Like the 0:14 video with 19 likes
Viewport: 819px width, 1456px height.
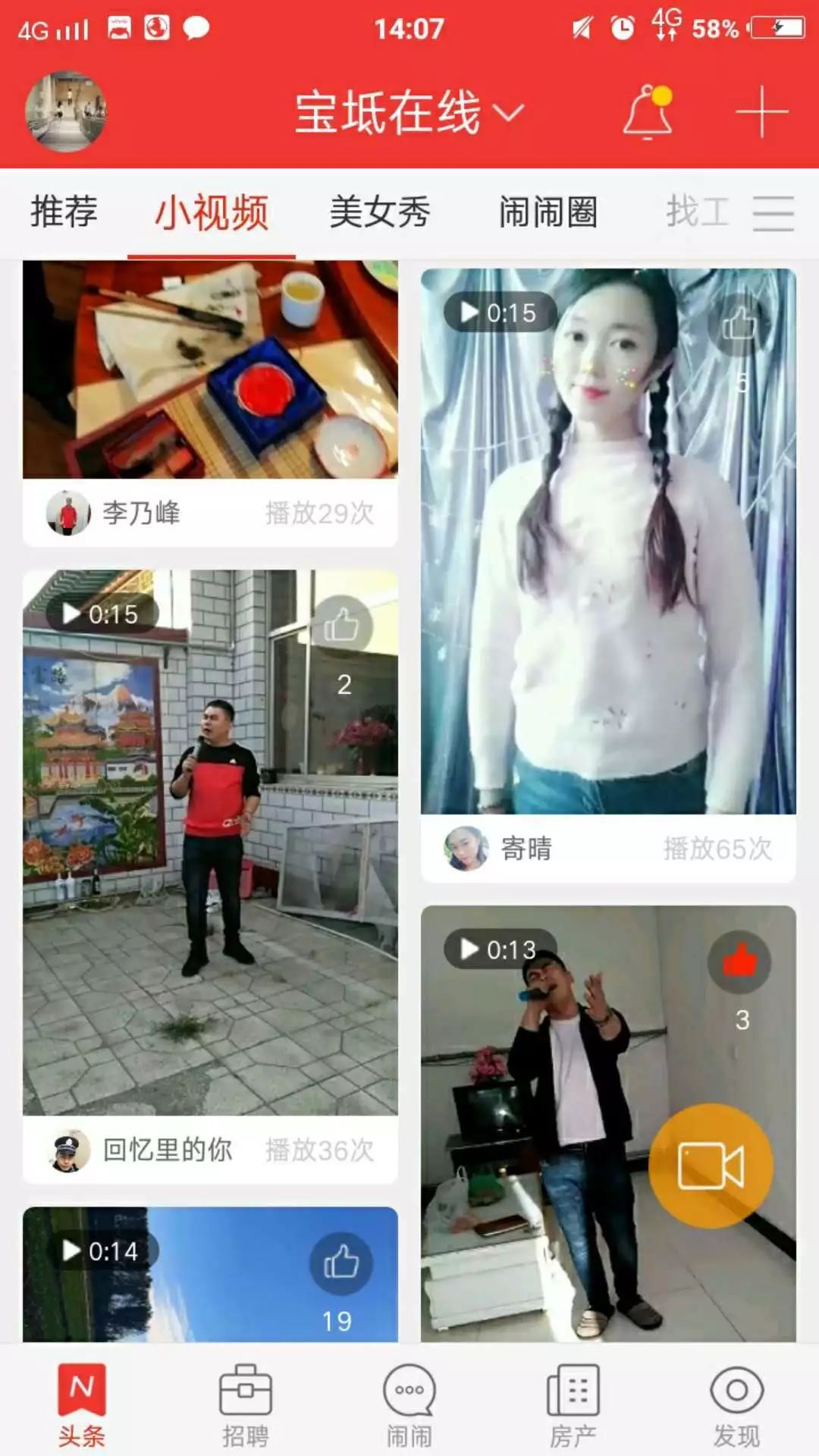point(340,1263)
